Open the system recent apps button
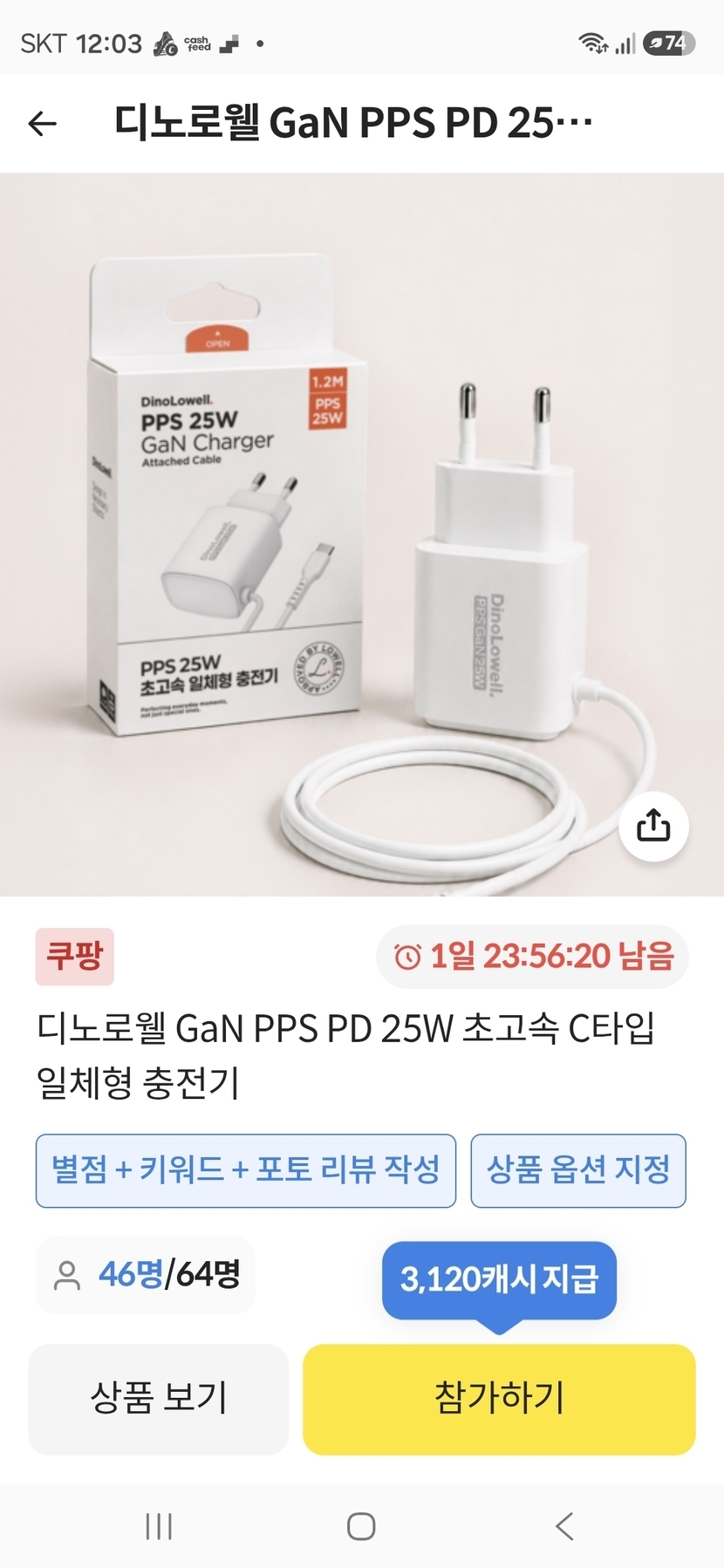Viewport: 724px width, 1568px height. [159, 1526]
